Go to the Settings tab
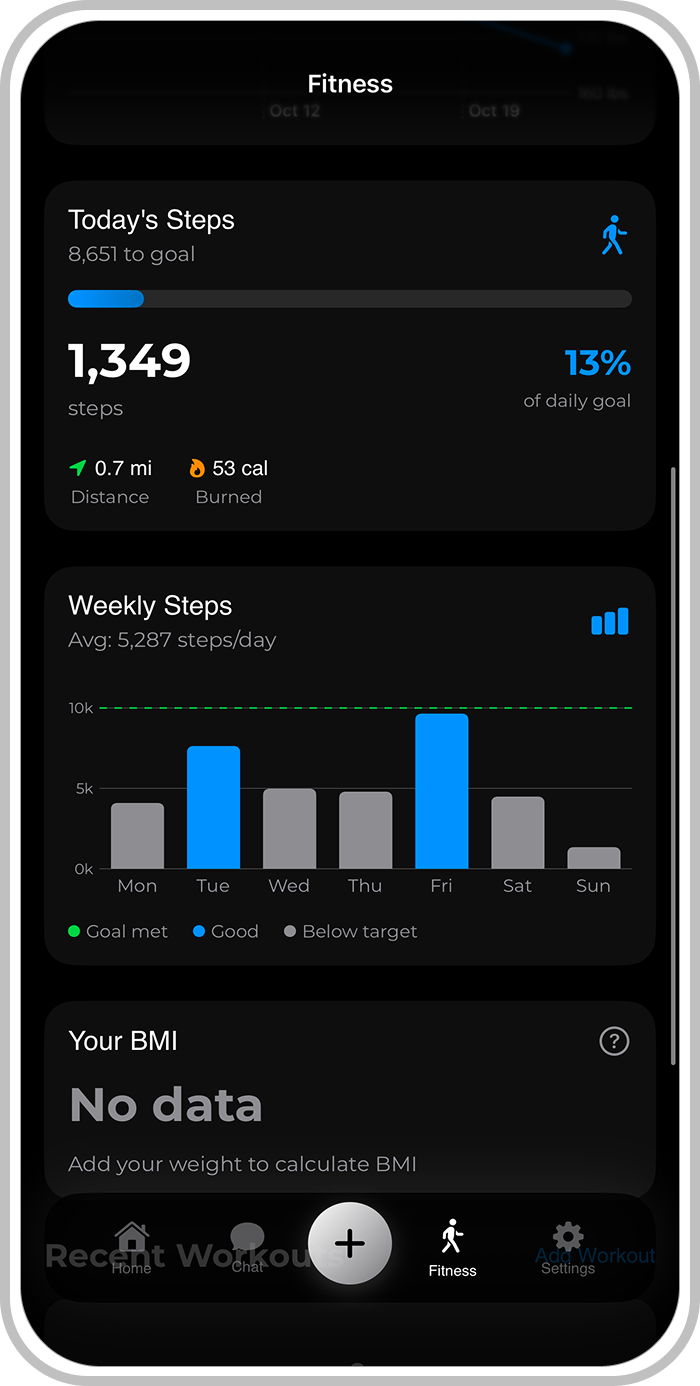The height and width of the screenshot is (1386, 700). pyautogui.click(x=567, y=1247)
